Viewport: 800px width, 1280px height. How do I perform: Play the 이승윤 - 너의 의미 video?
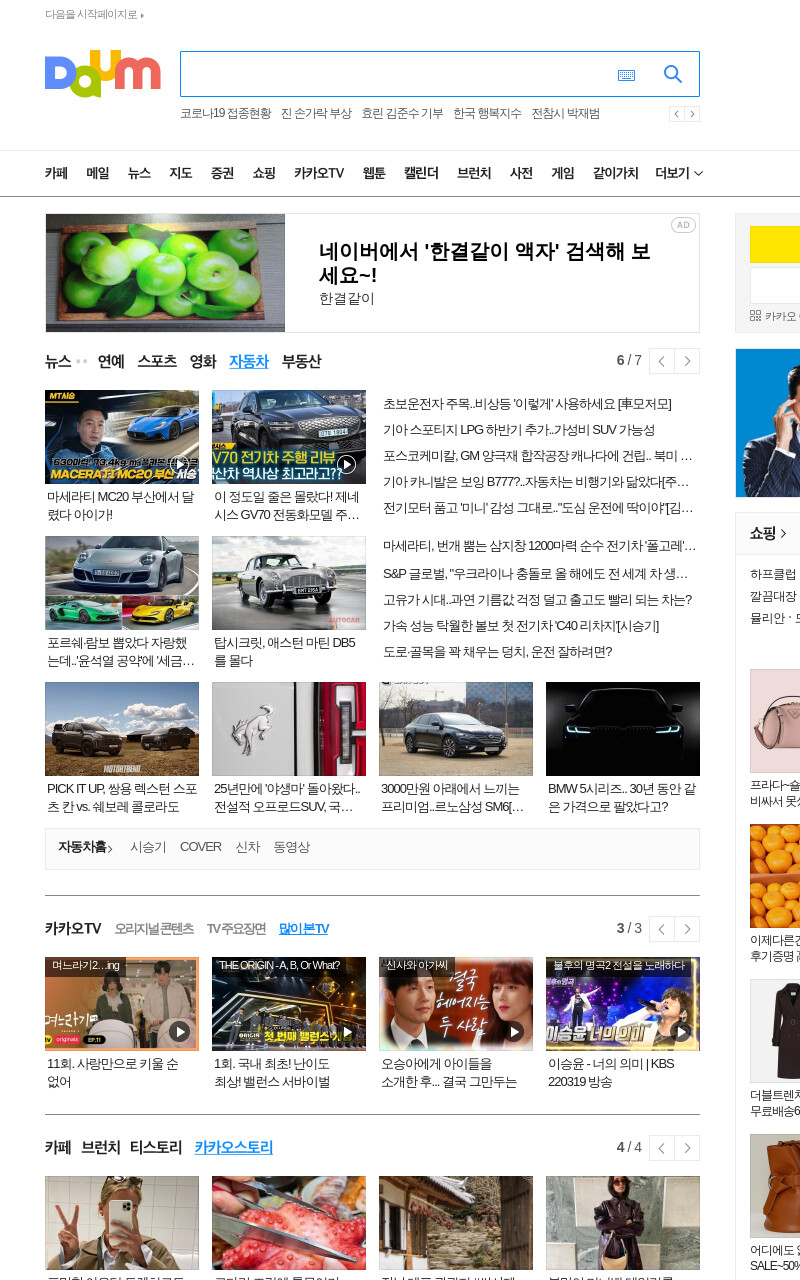point(623,1023)
